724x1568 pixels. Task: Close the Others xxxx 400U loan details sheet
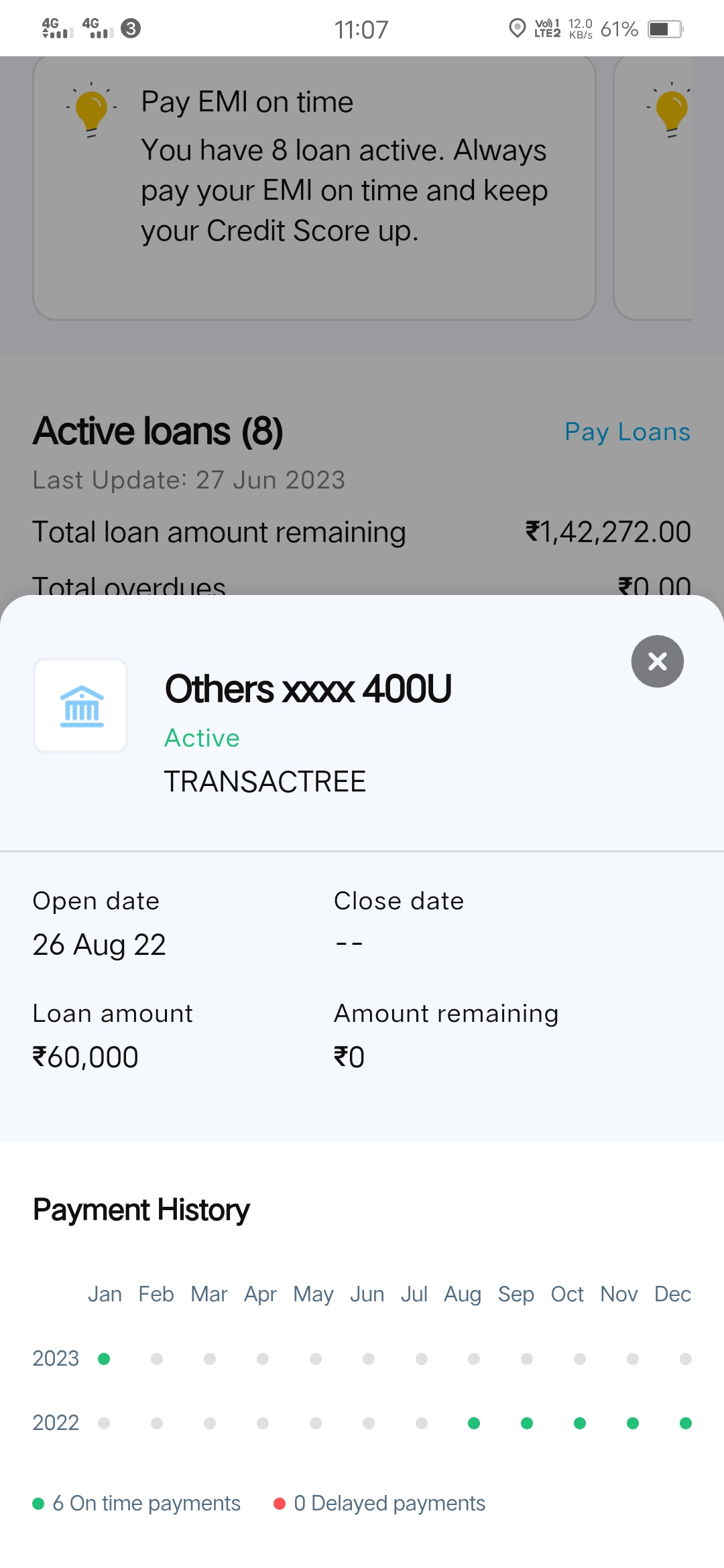(657, 661)
